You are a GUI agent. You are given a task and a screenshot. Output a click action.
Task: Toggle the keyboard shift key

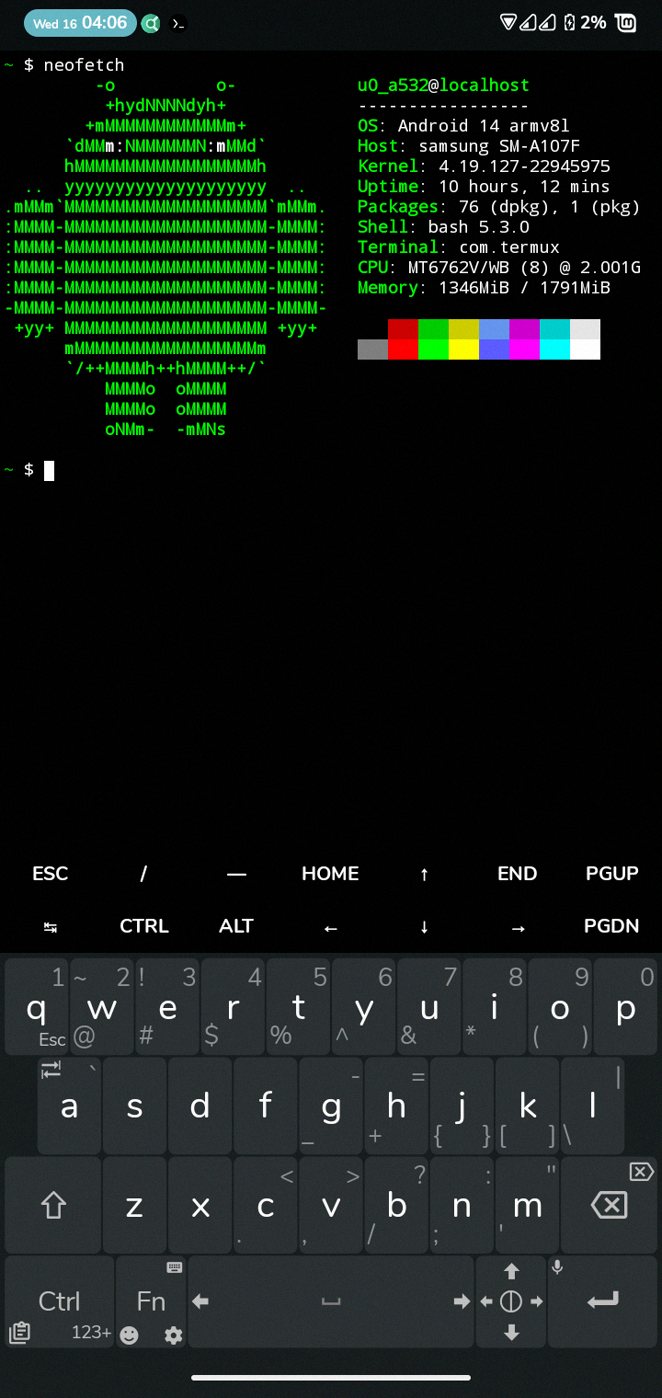(x=53, y=1205)
